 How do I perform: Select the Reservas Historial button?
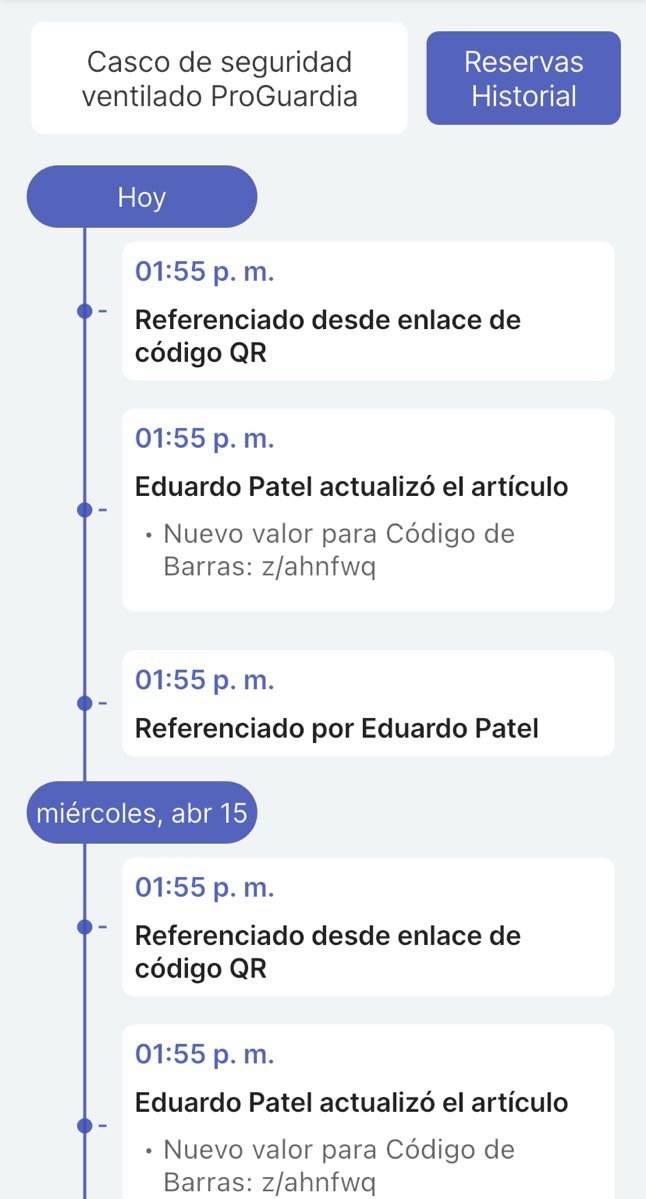523,79
